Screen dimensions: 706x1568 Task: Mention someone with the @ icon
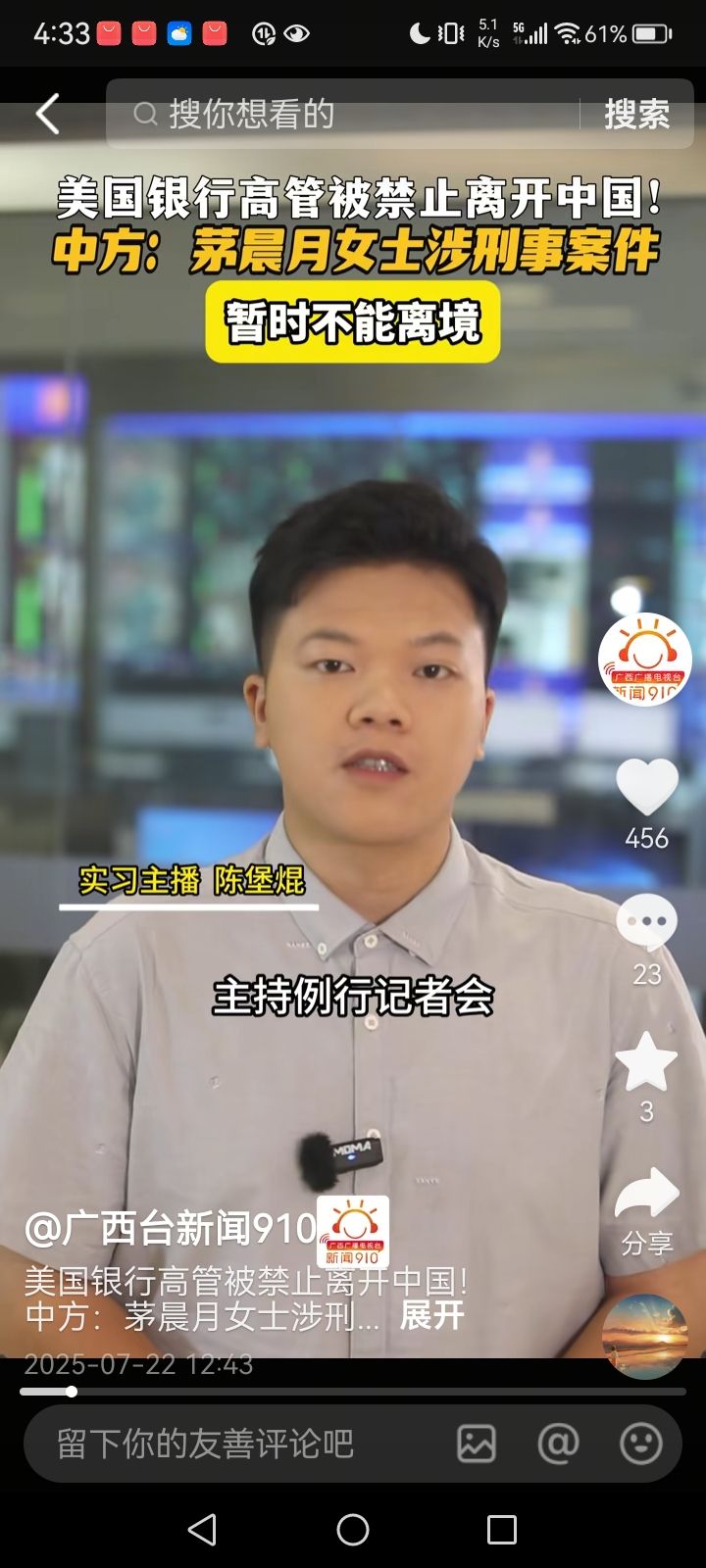coord(558,1444)
